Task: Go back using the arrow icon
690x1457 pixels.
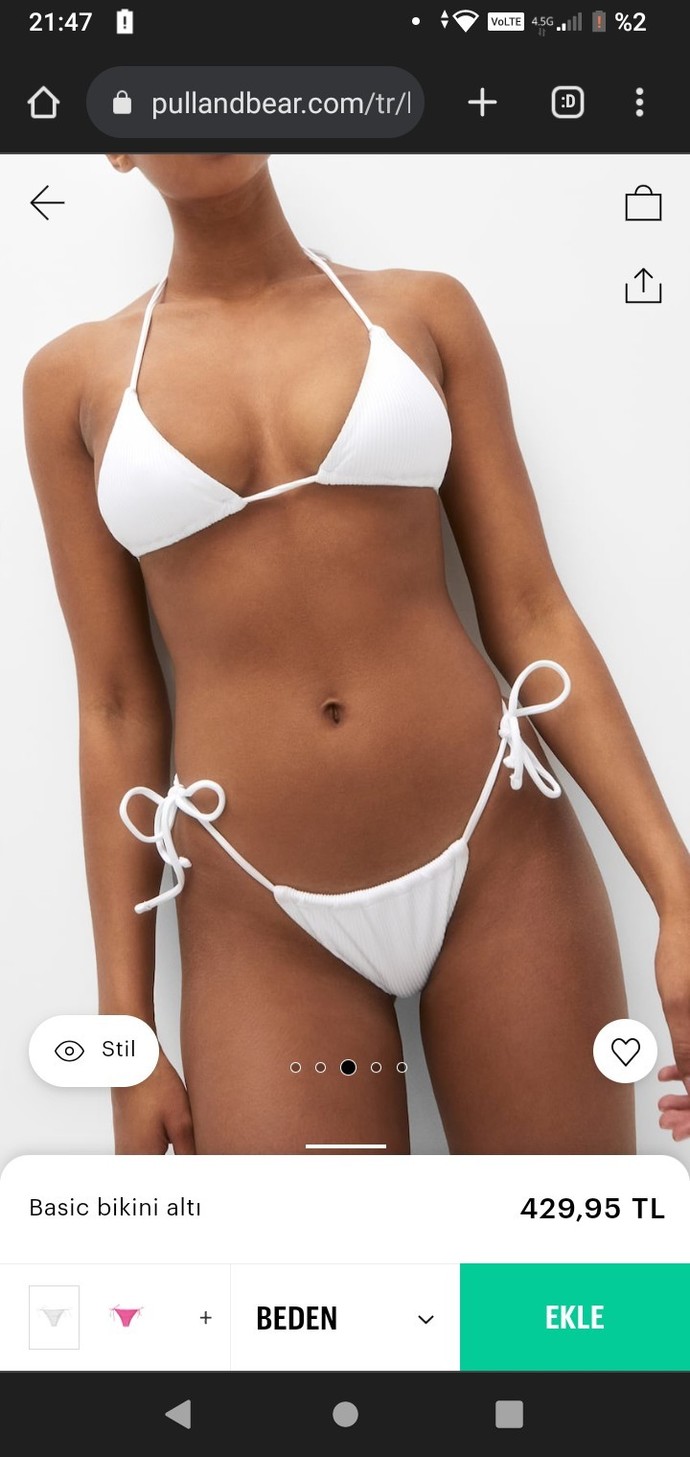Action: point(47,203)
